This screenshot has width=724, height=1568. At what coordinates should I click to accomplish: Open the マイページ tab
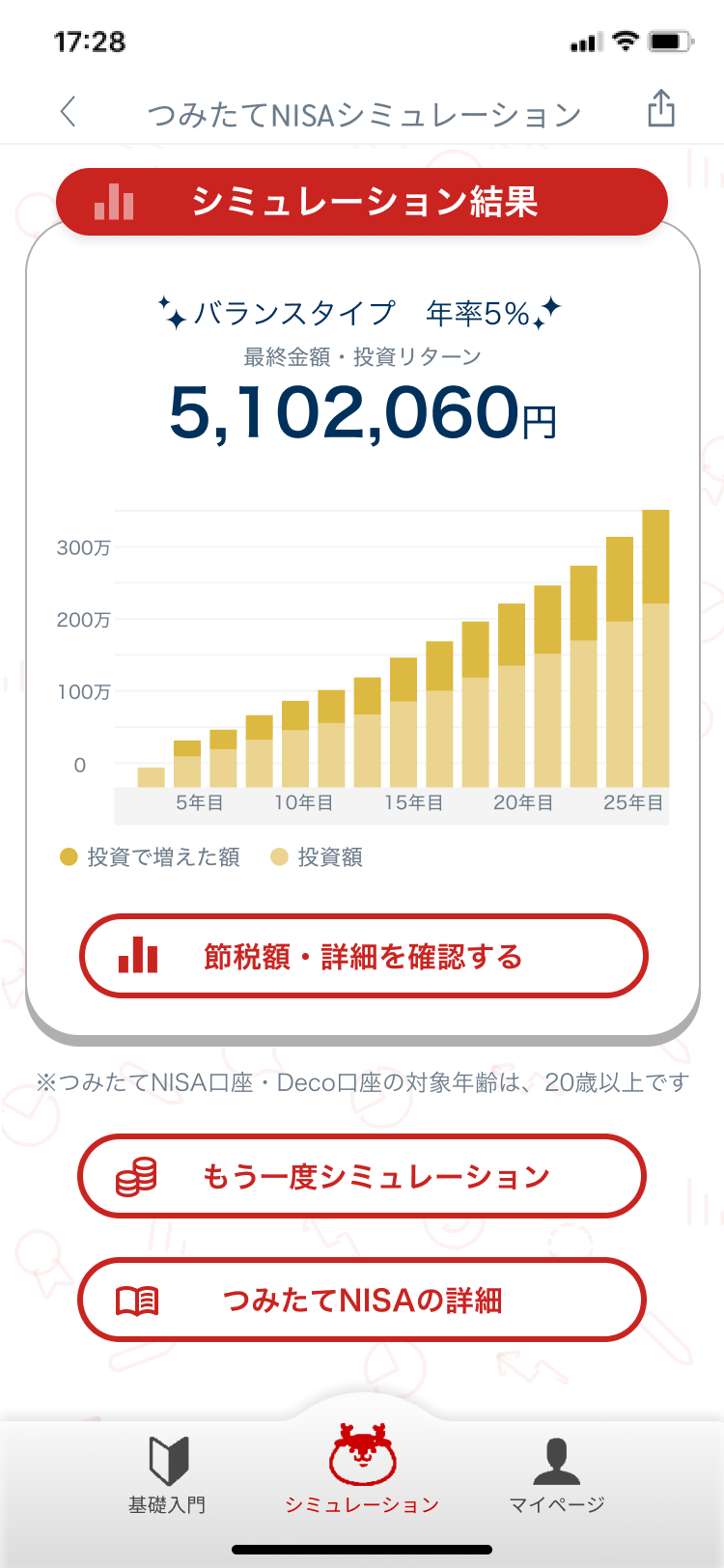tap(557, 1474)
